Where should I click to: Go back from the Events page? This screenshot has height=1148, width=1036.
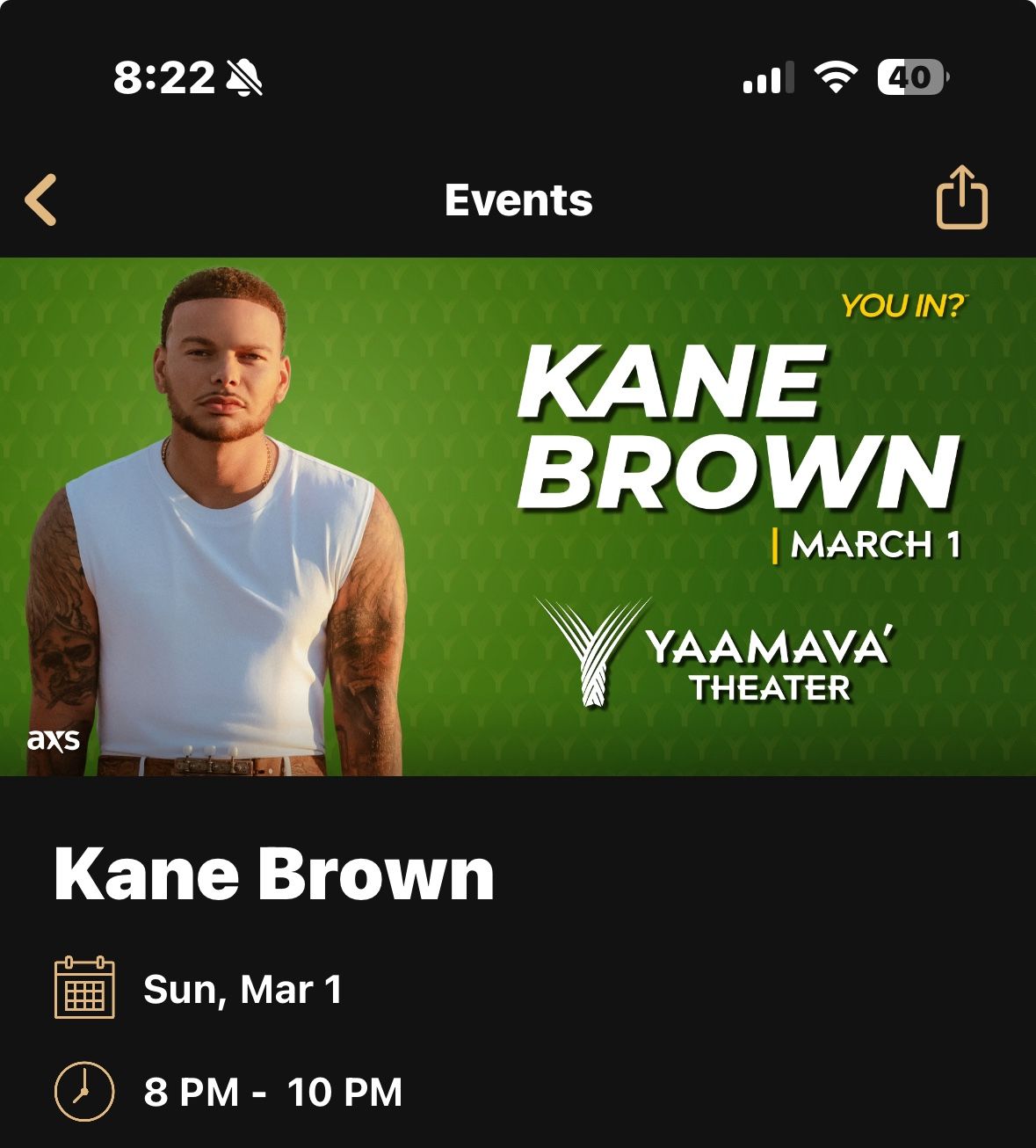[x=41, y=200]
